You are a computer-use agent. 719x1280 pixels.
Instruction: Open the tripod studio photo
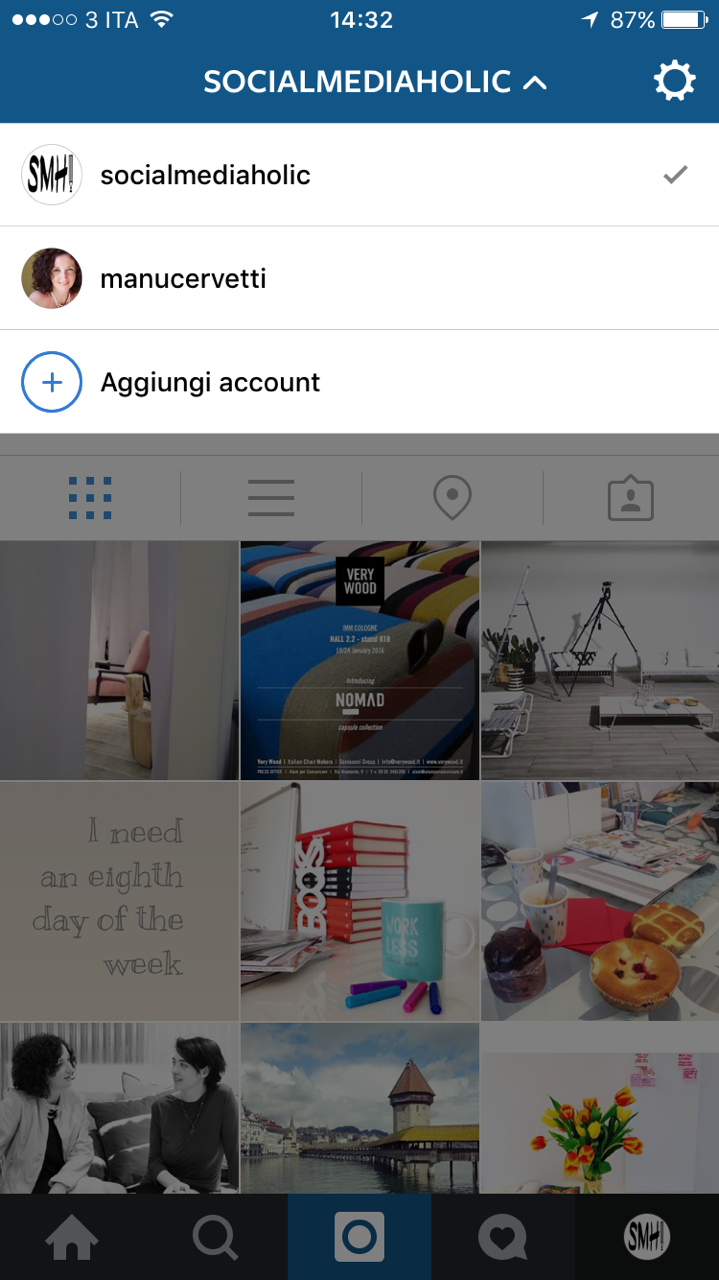600,660
